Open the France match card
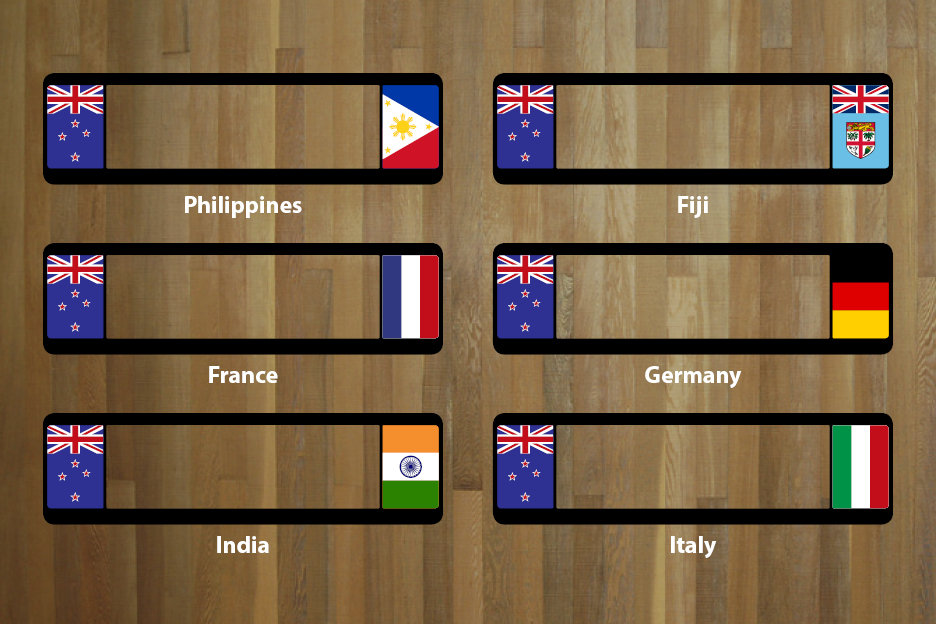 (x=242, y=298)
